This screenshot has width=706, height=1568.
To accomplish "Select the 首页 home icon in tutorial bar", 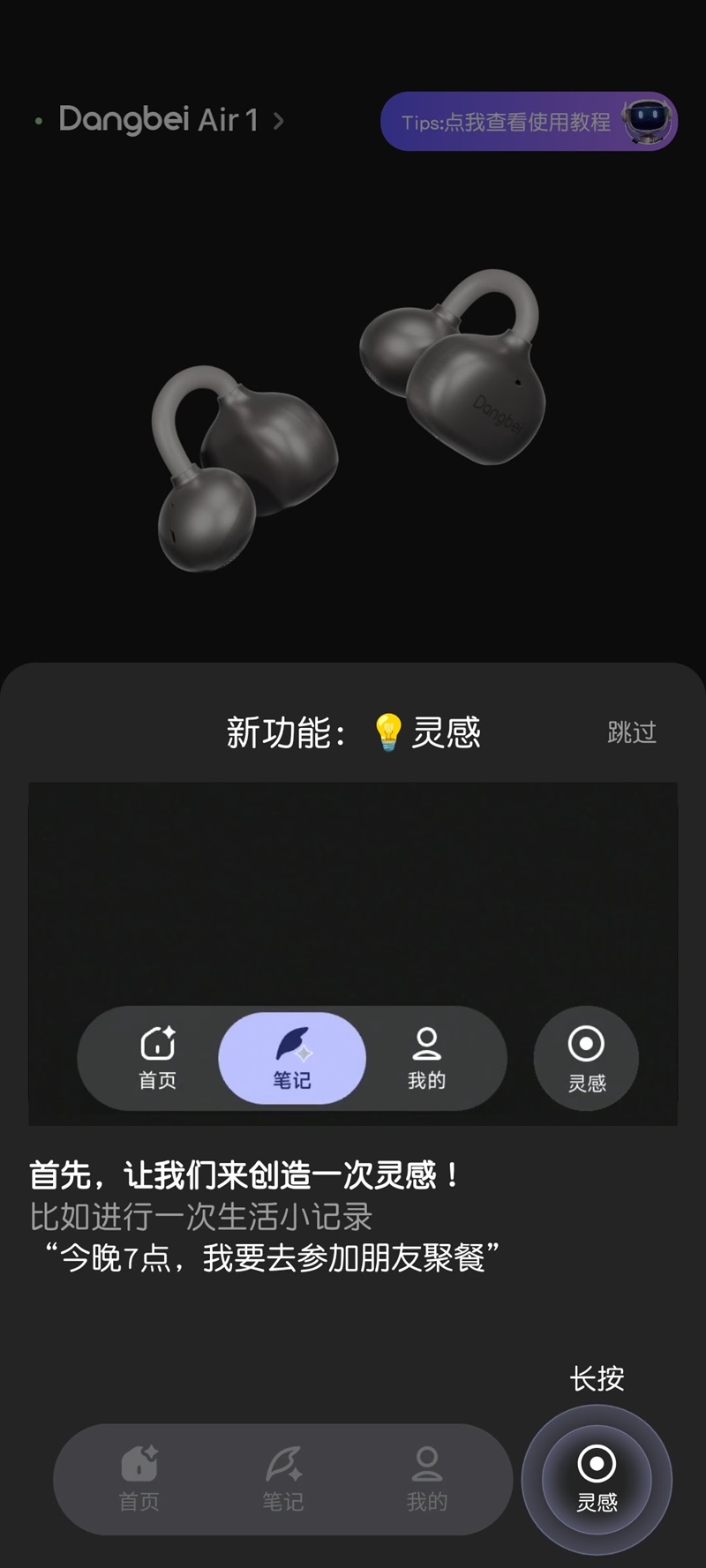I will (x=157, y=1046).
